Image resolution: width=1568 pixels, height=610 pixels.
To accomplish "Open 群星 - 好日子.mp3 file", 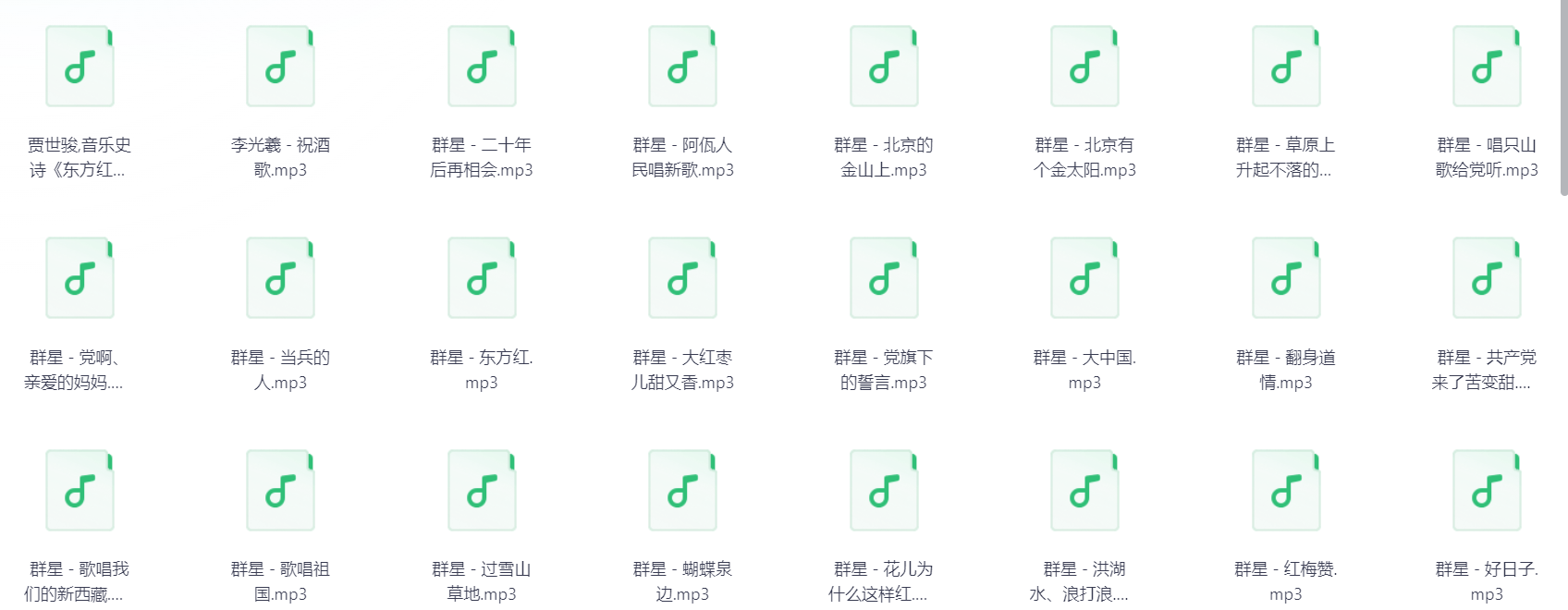I will pyautogui.click(x=1487, y=492).
